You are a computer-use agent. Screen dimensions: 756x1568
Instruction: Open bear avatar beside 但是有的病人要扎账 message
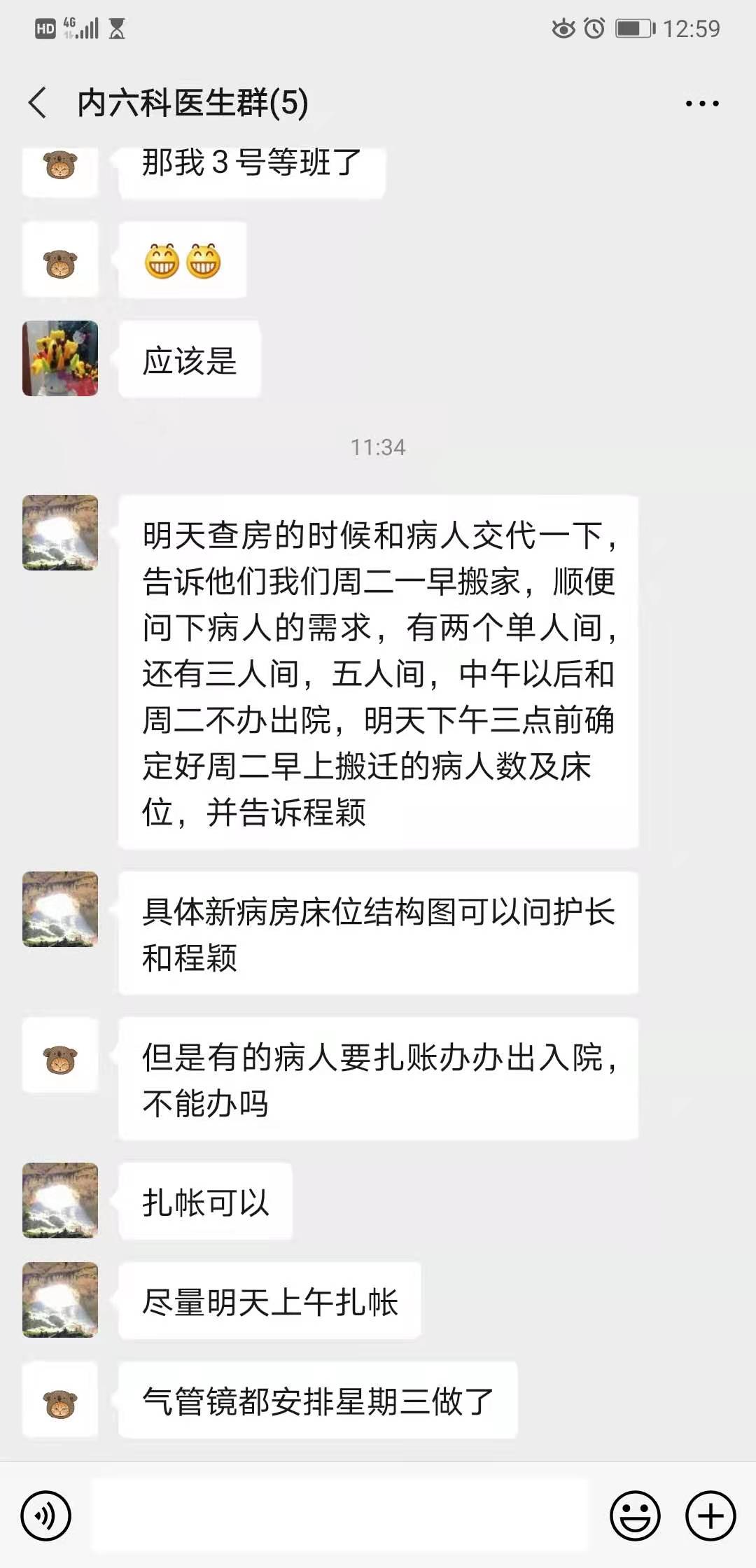coord(60,1056)
